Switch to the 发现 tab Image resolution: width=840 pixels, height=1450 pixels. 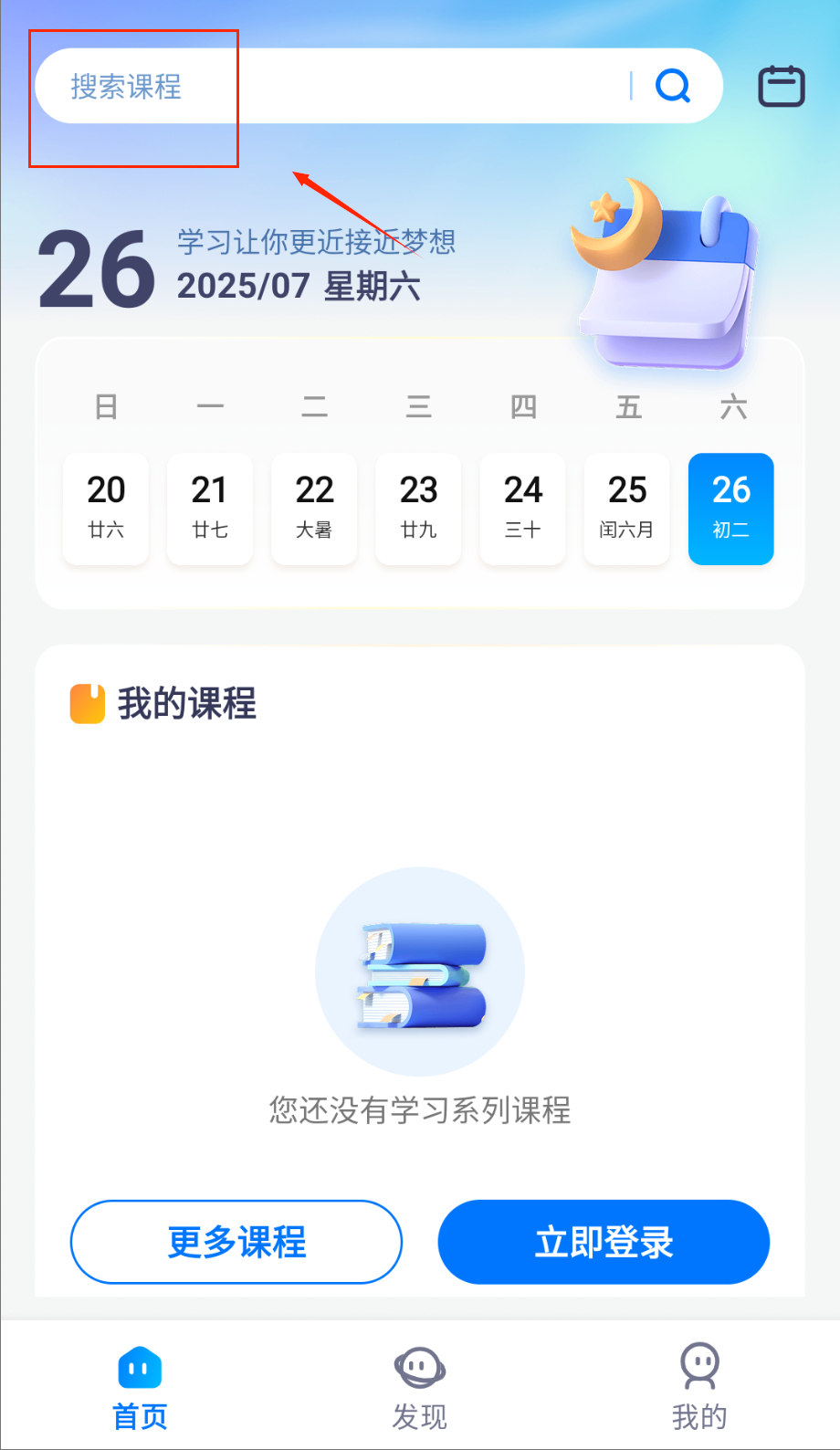click(420, 1388)
